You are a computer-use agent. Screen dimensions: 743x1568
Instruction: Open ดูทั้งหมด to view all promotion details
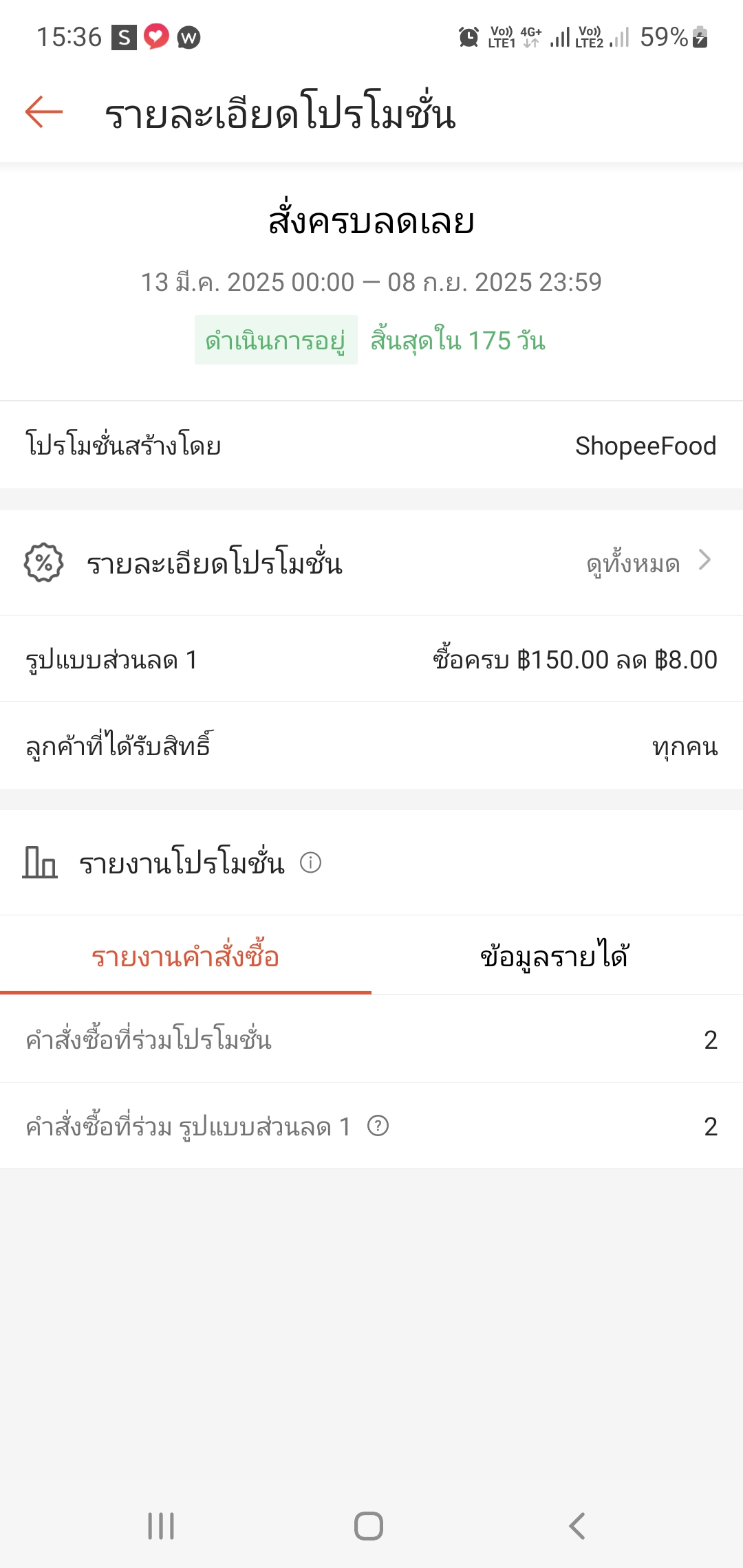point(648,563)
